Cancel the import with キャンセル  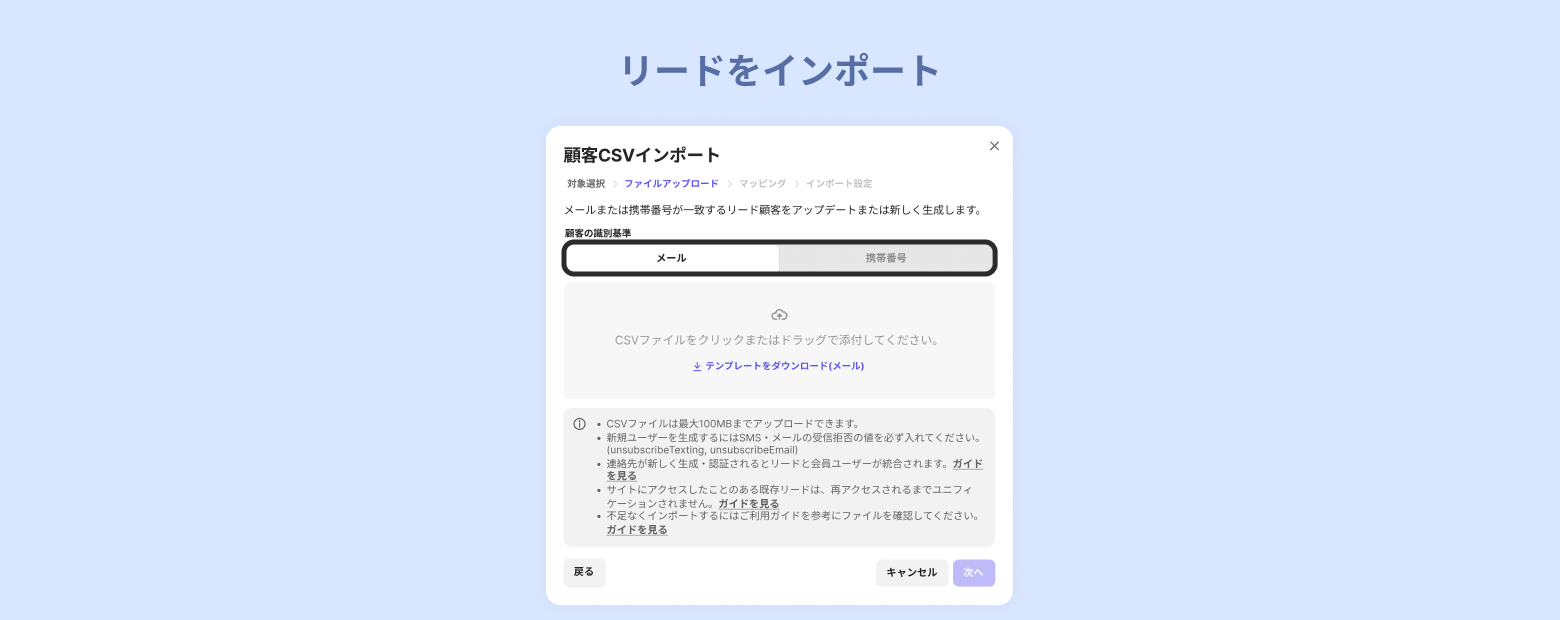click(911, 573)
